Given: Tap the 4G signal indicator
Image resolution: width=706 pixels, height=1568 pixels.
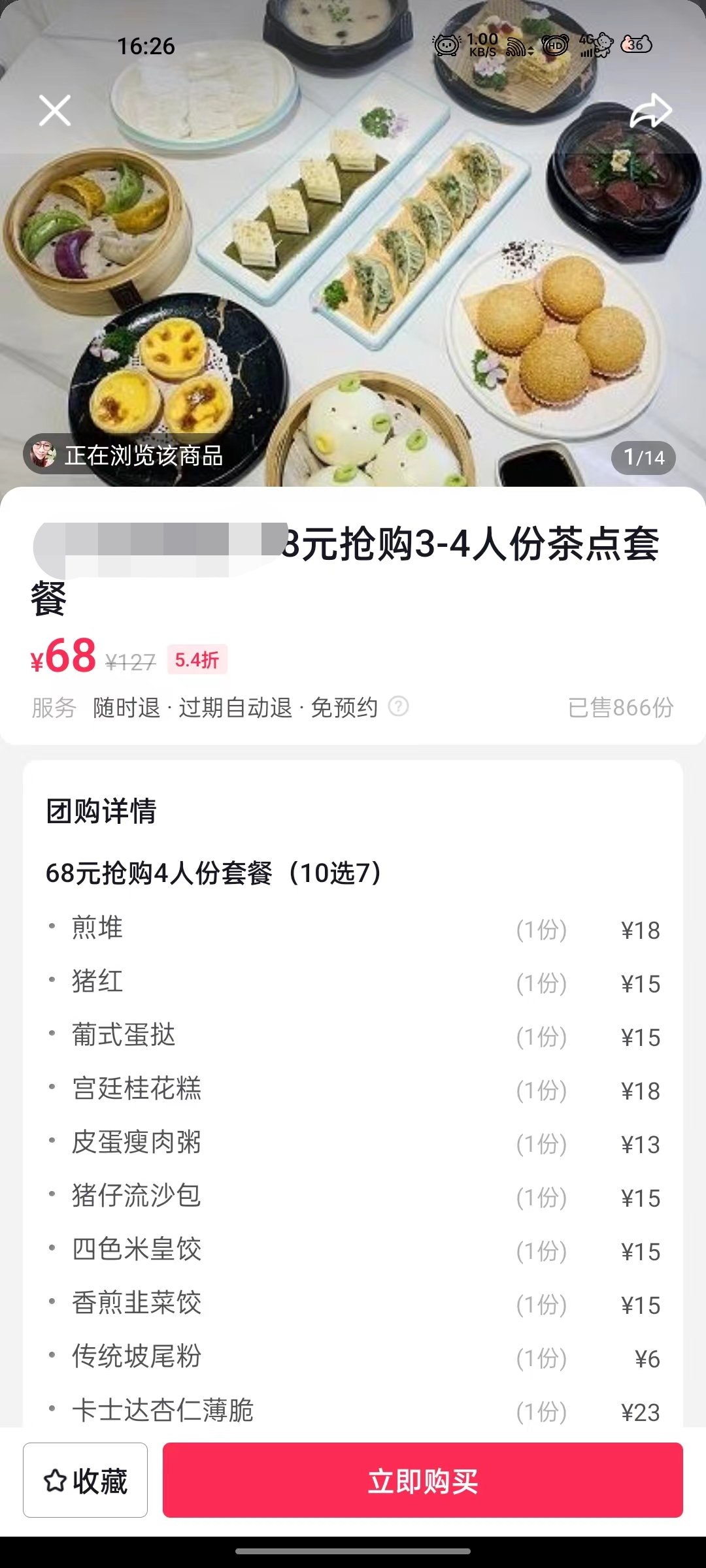Looking at the screenshot, I should (x=587, y=44).
